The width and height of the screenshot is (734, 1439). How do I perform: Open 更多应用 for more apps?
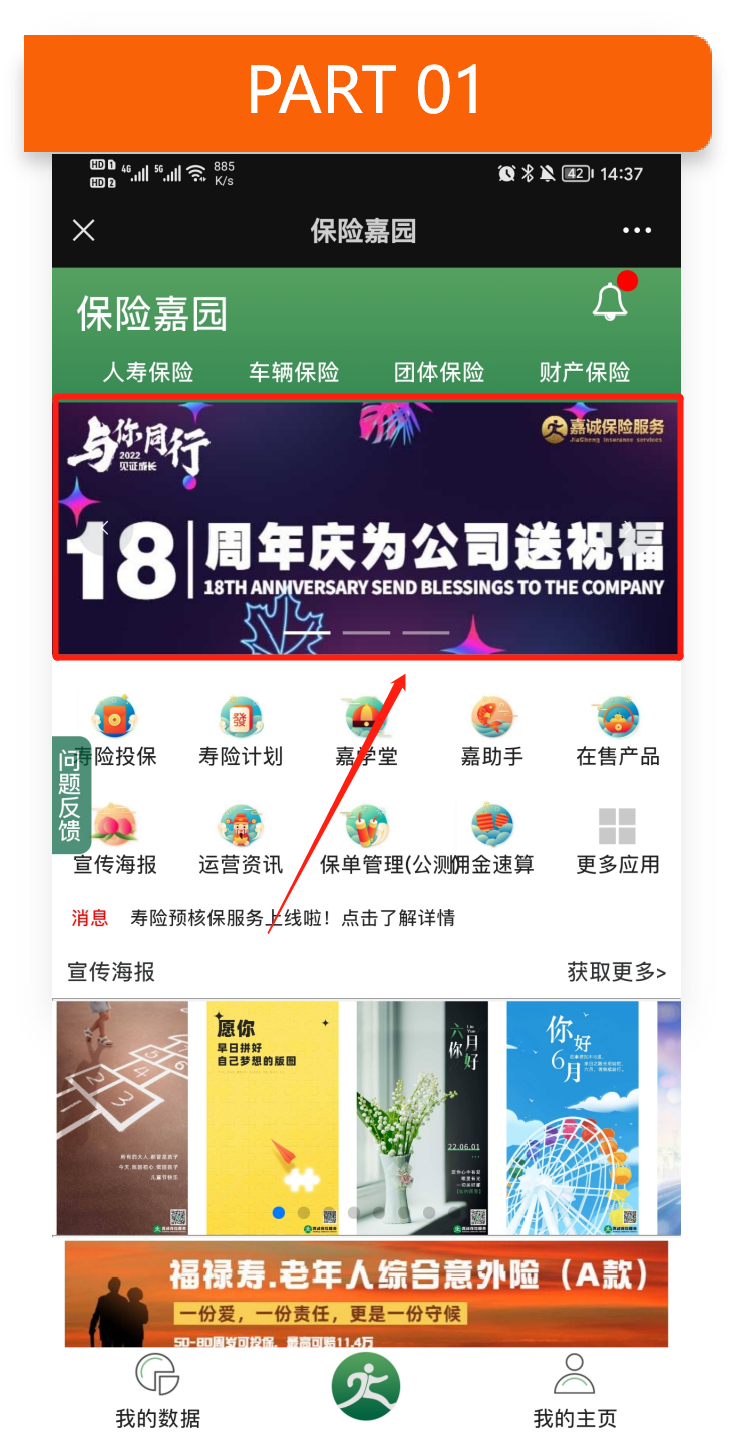click(x=617, y=840)
